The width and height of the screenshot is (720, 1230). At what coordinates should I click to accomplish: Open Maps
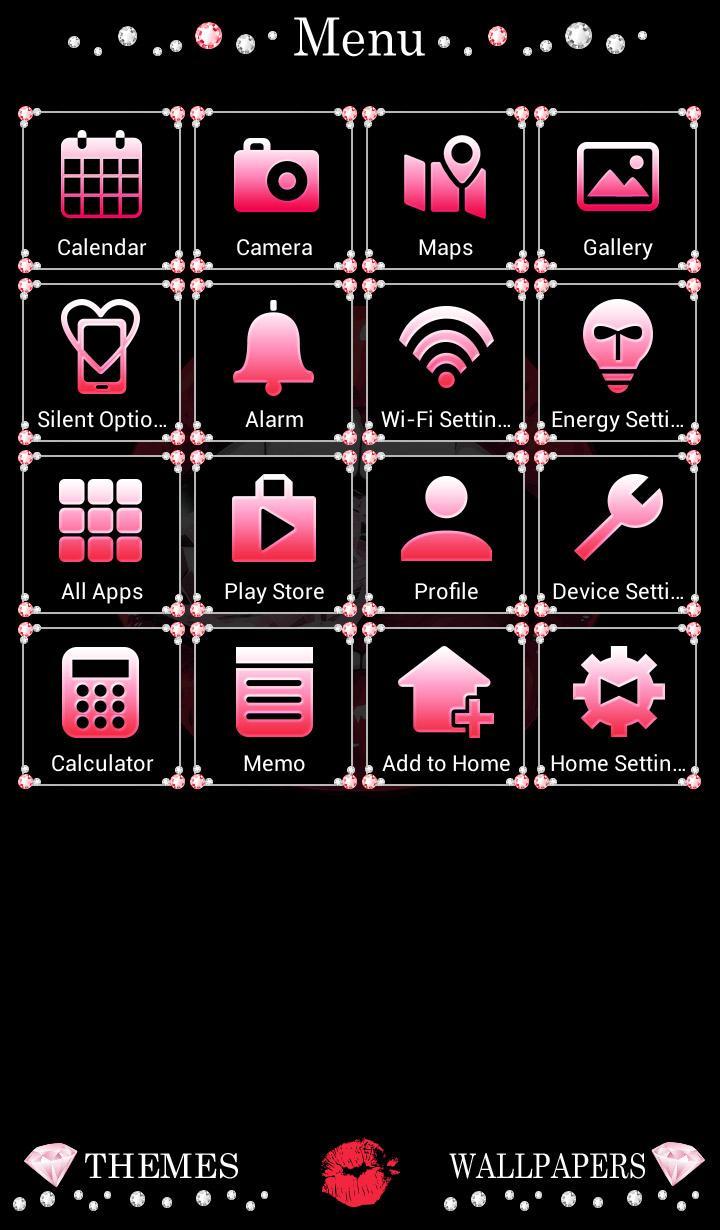(x=445, y=190)
